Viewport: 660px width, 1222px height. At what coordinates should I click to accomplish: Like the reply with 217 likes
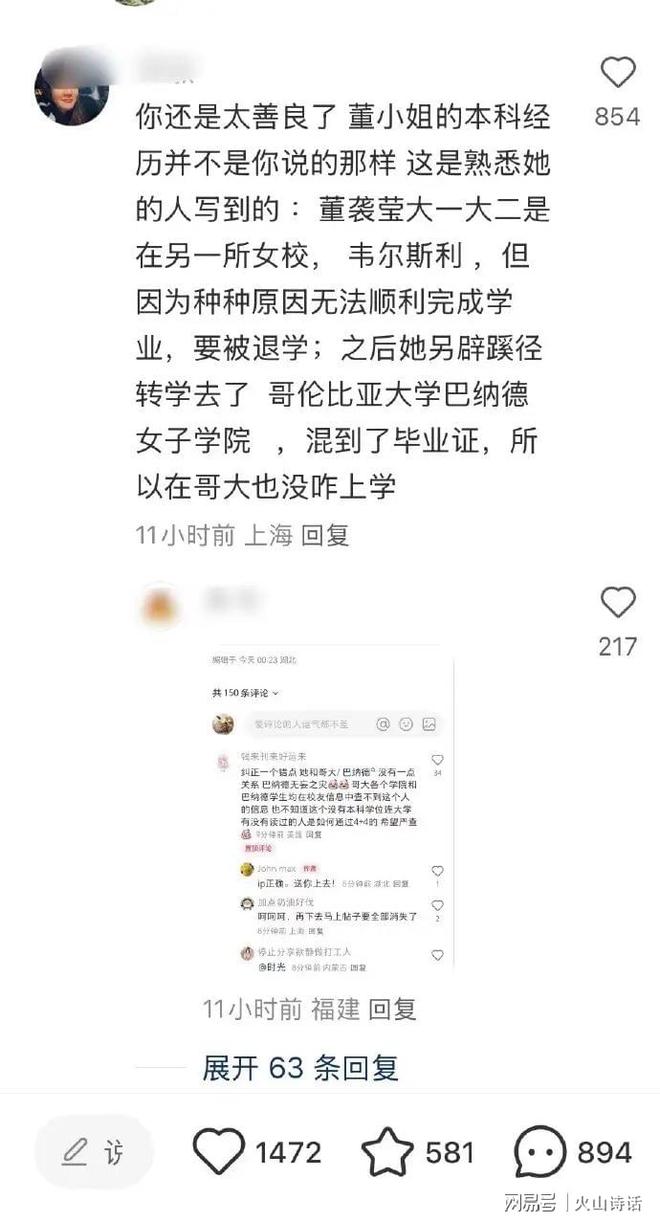click(x=617, y=603)
